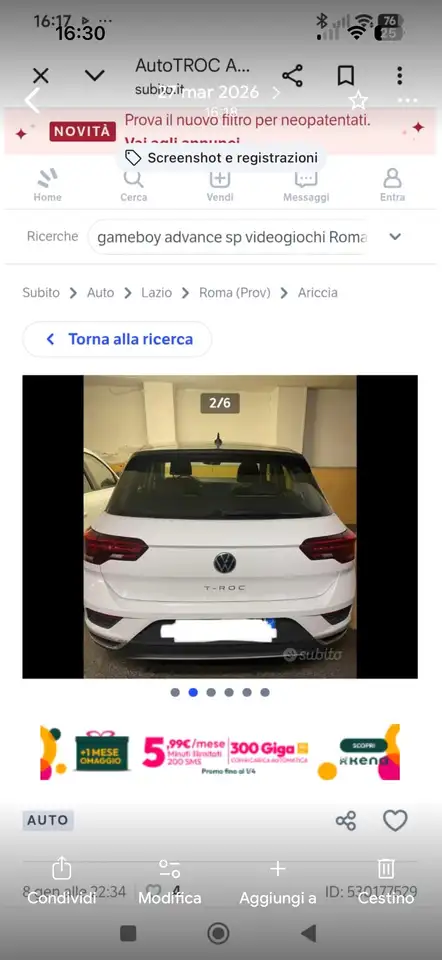Open the "Screenshot e registrazioni" album tag
The image size is (442, 960).
221,158
